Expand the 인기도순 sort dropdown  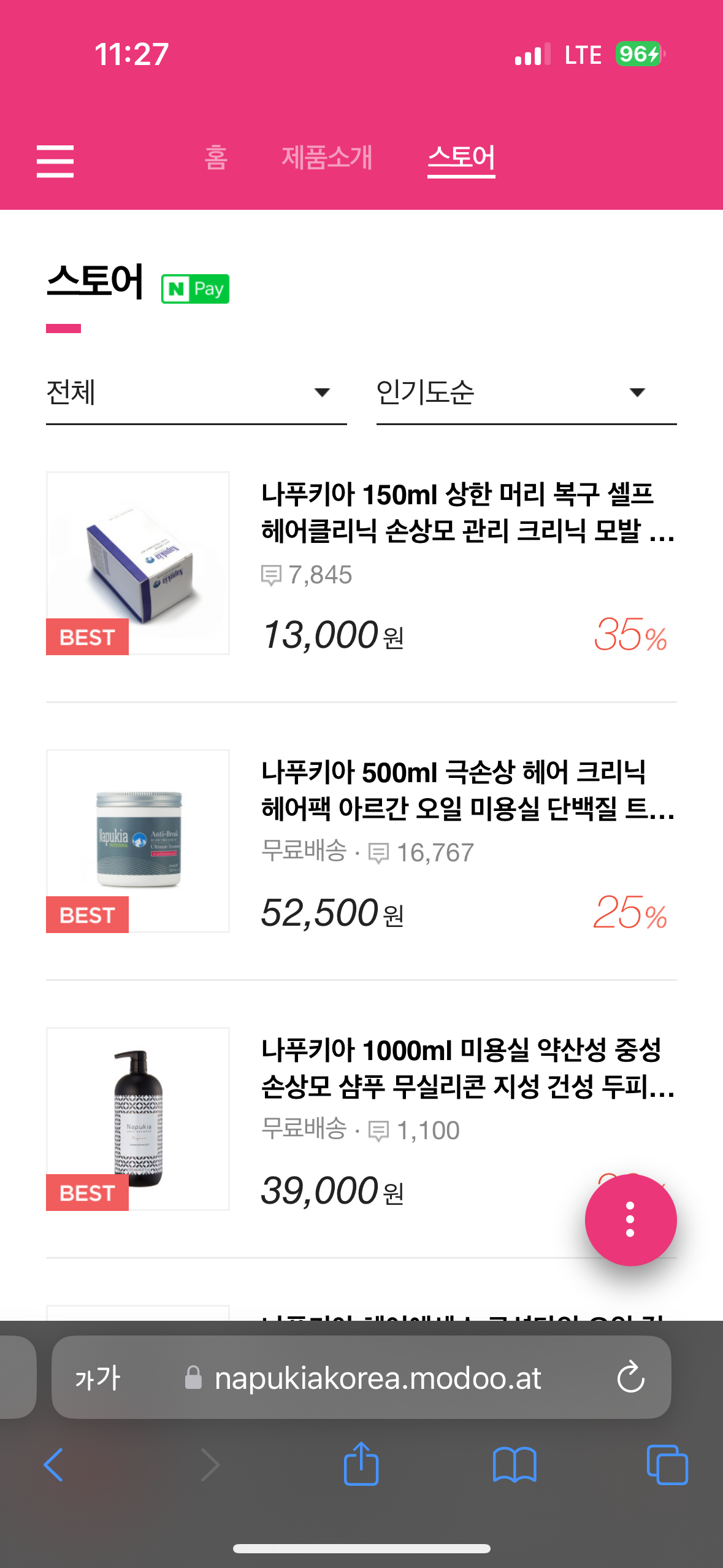point(526,393)
